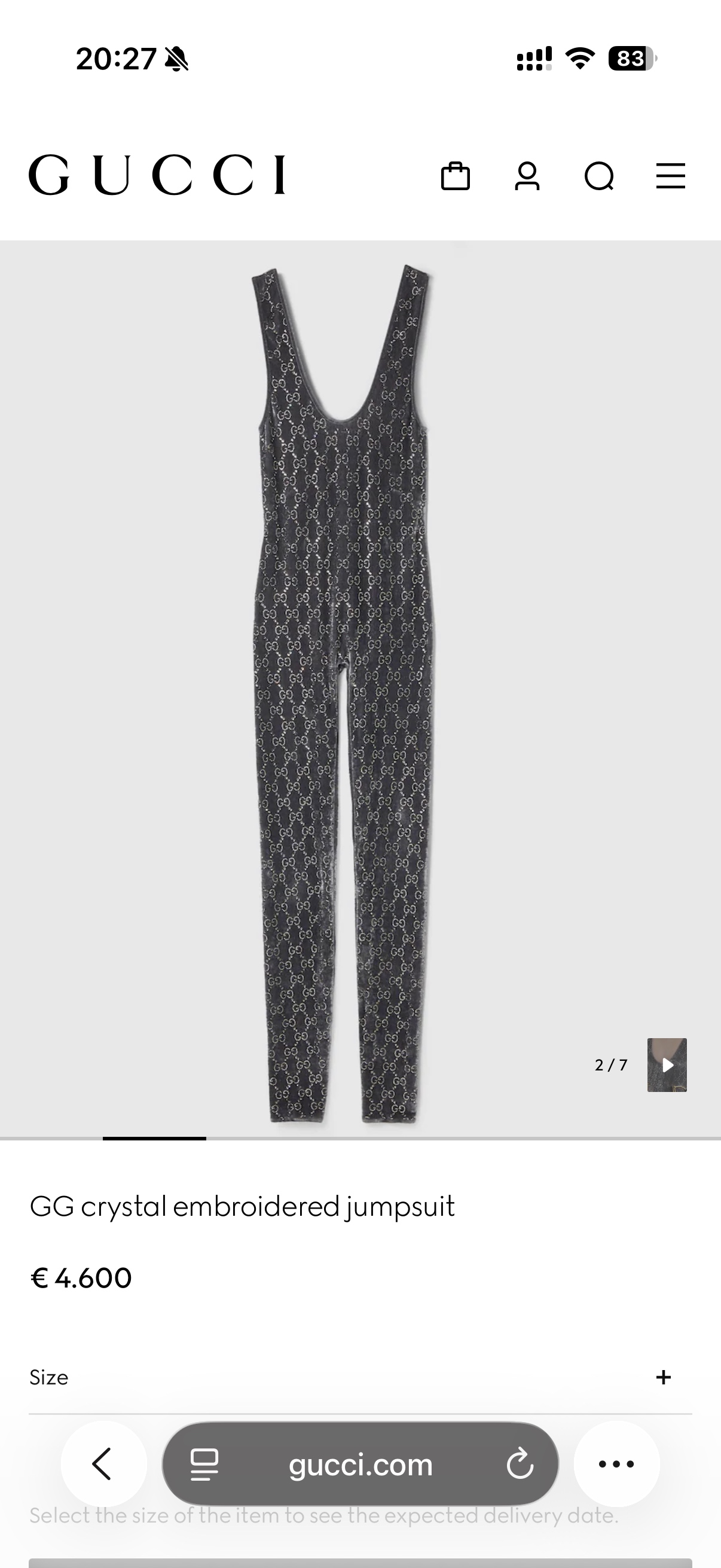
Task: Go back in the browser
Action: pos(103,1463)
